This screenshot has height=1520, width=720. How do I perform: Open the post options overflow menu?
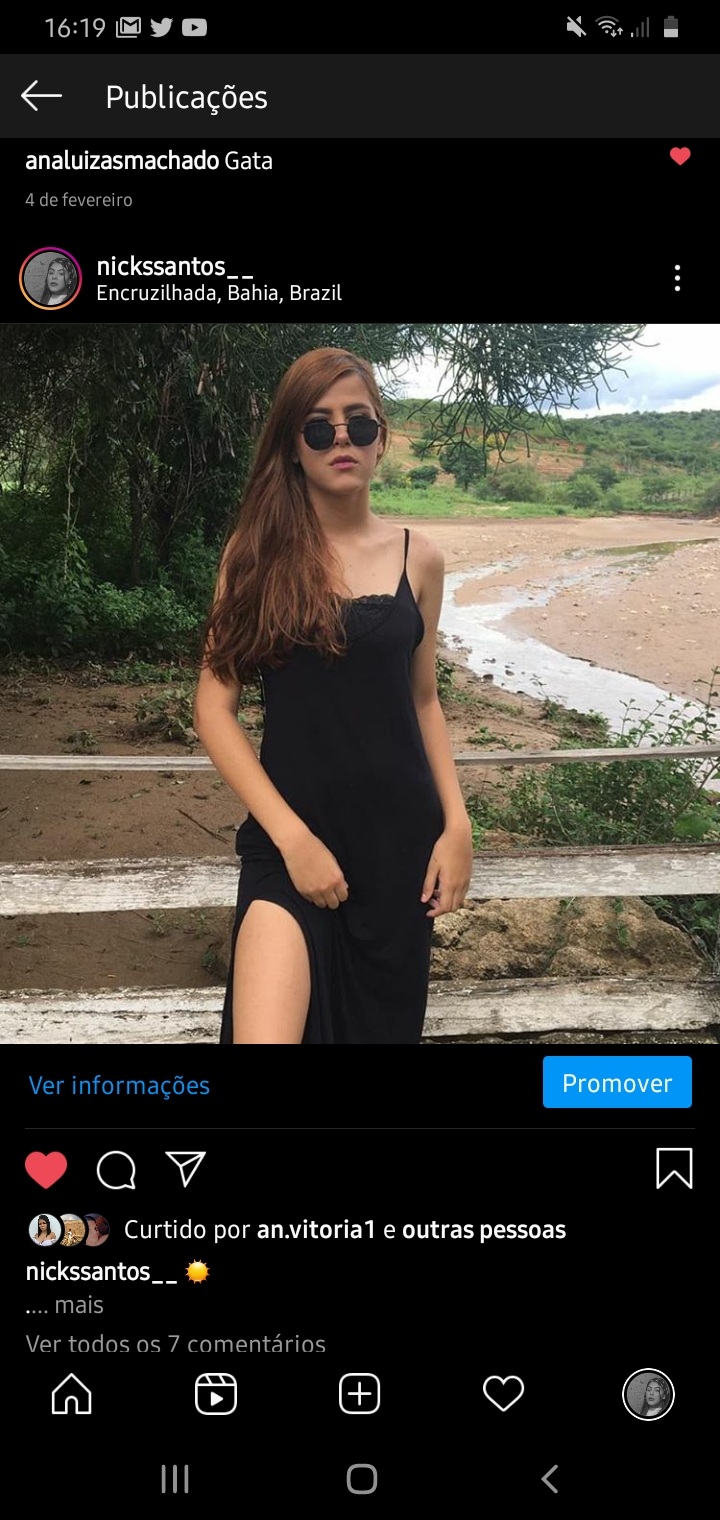coord(677,279)
